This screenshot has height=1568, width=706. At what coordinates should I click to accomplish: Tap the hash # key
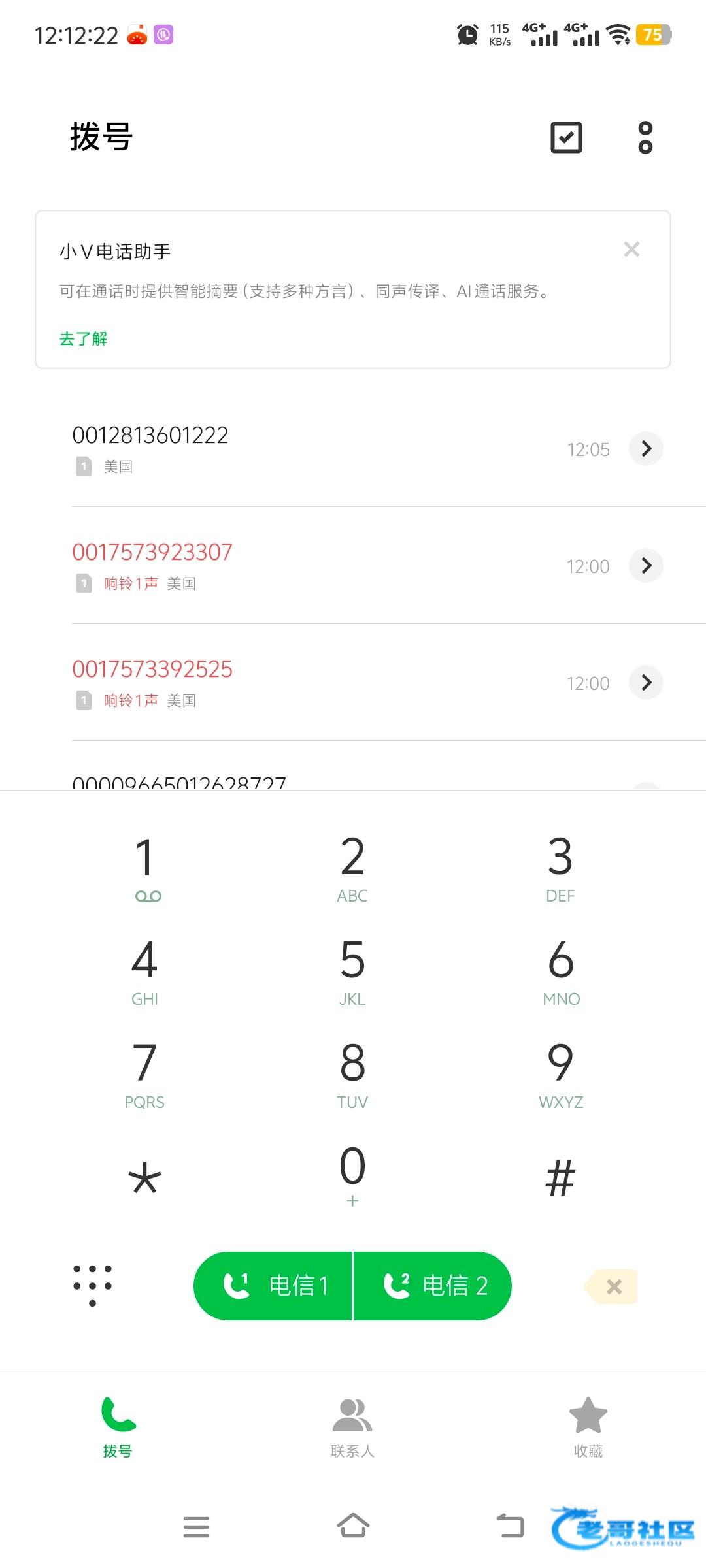coord(560,1178)
